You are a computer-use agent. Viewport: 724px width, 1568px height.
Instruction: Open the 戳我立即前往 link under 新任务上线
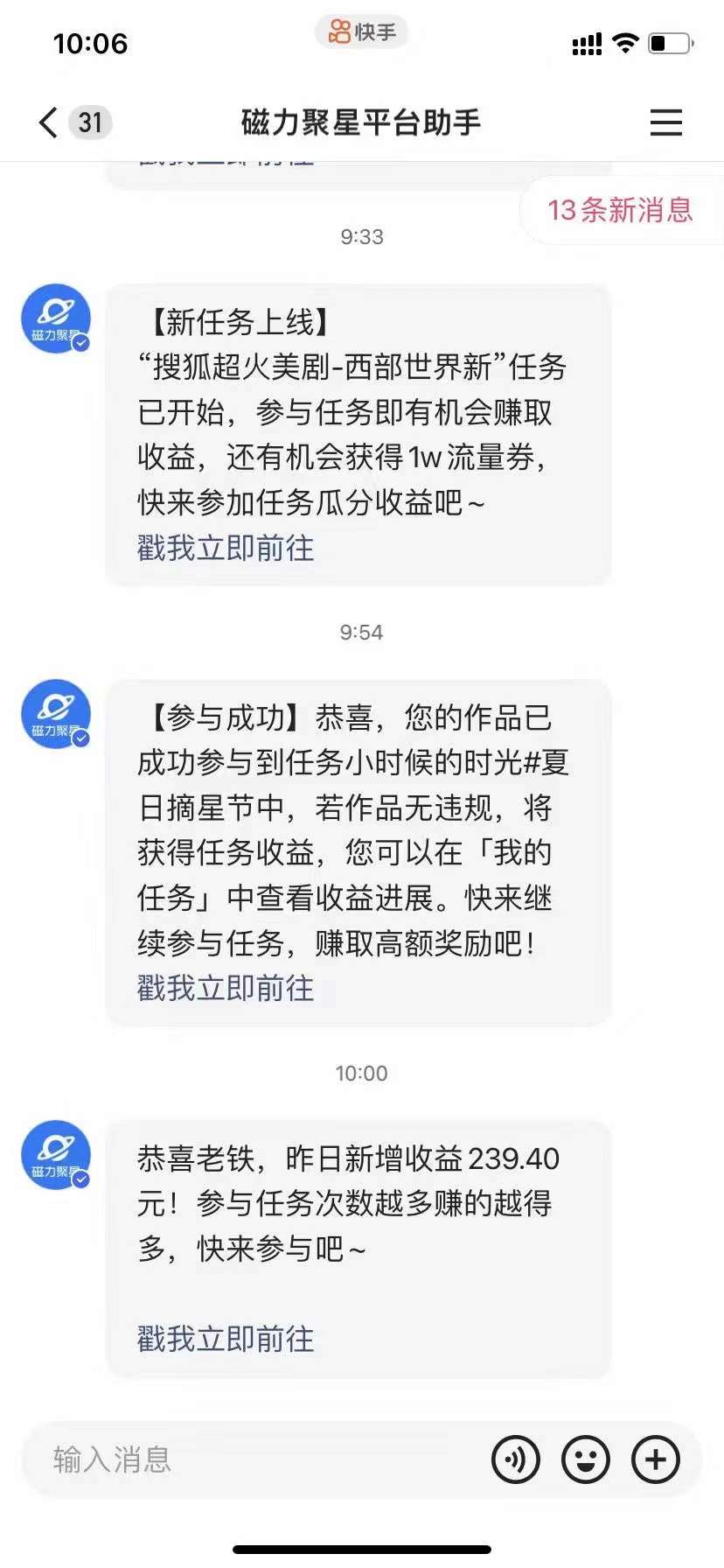tap(226, 549)
